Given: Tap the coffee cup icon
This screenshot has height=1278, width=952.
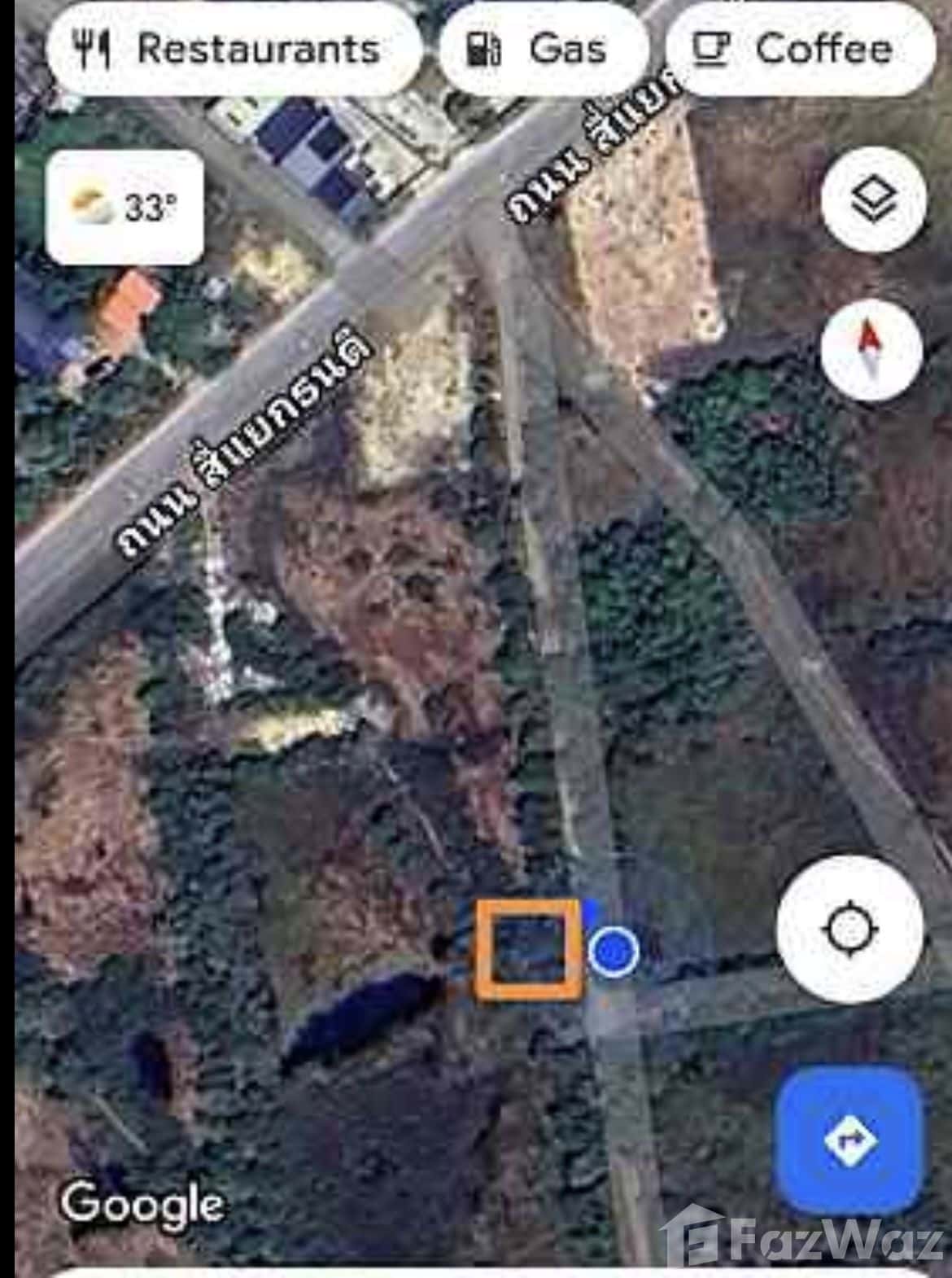Looking at the screenshot, I should (x=710, y=49).
